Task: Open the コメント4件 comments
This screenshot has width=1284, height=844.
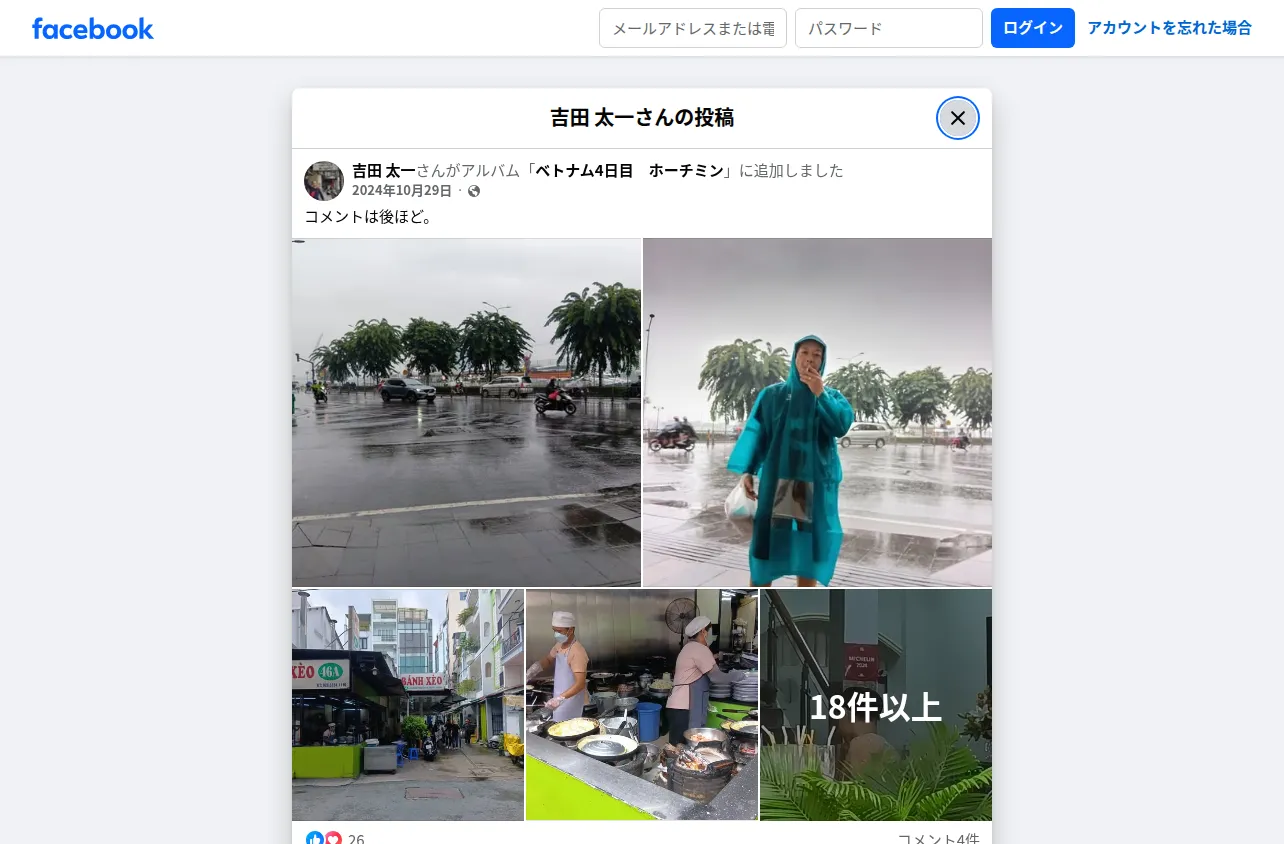Action: [x=938, y=838]
